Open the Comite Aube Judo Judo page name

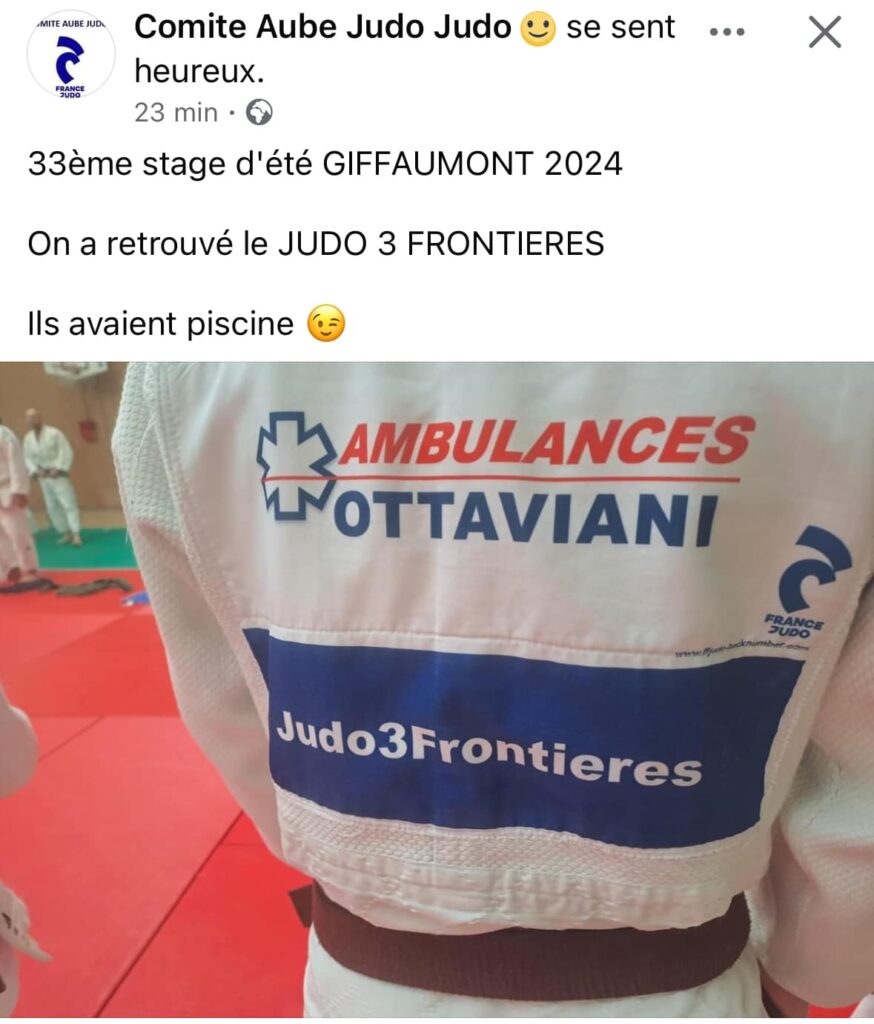pos(322,28)
